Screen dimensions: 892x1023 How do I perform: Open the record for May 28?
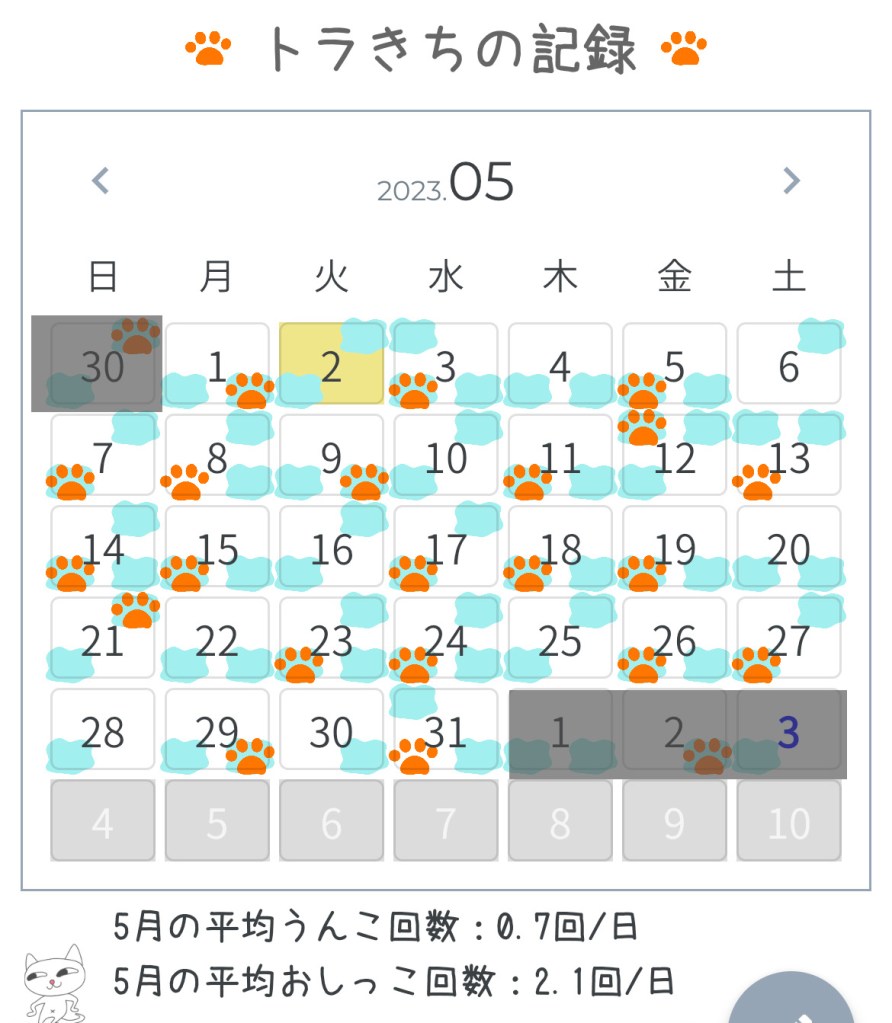point(103,733)
